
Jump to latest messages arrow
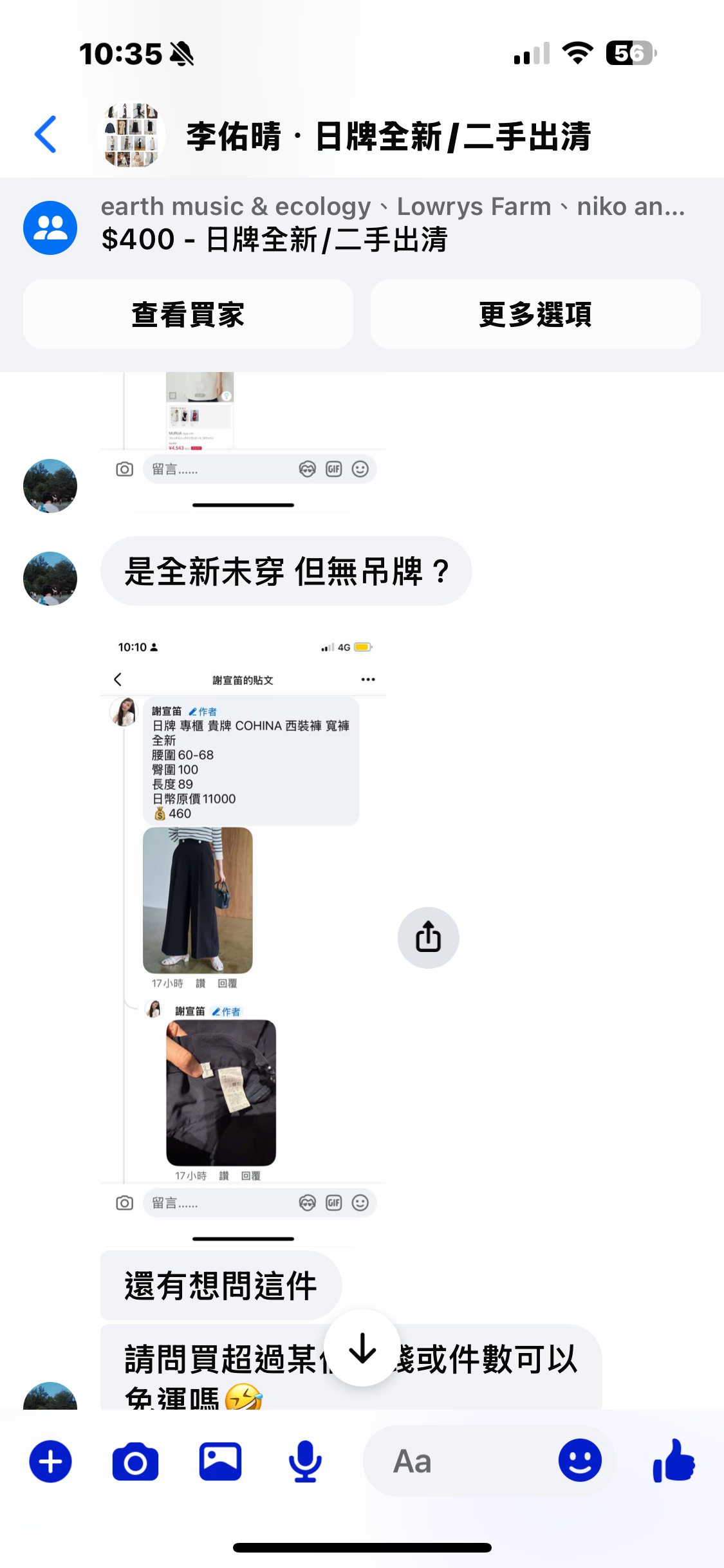[x=362, y=1348]
